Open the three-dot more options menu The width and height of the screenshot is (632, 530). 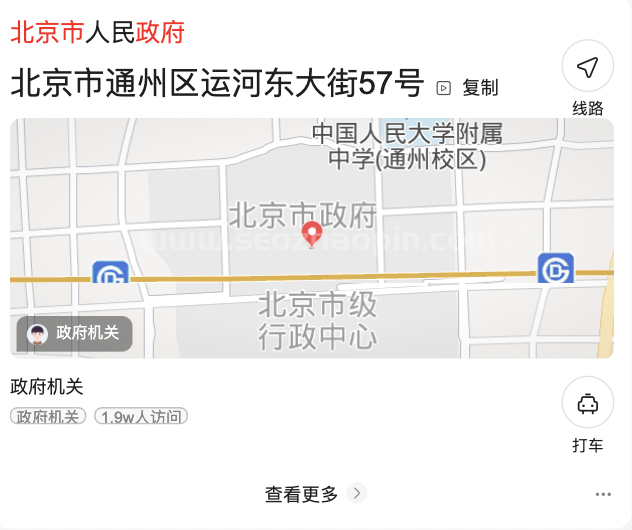(603, 494)
